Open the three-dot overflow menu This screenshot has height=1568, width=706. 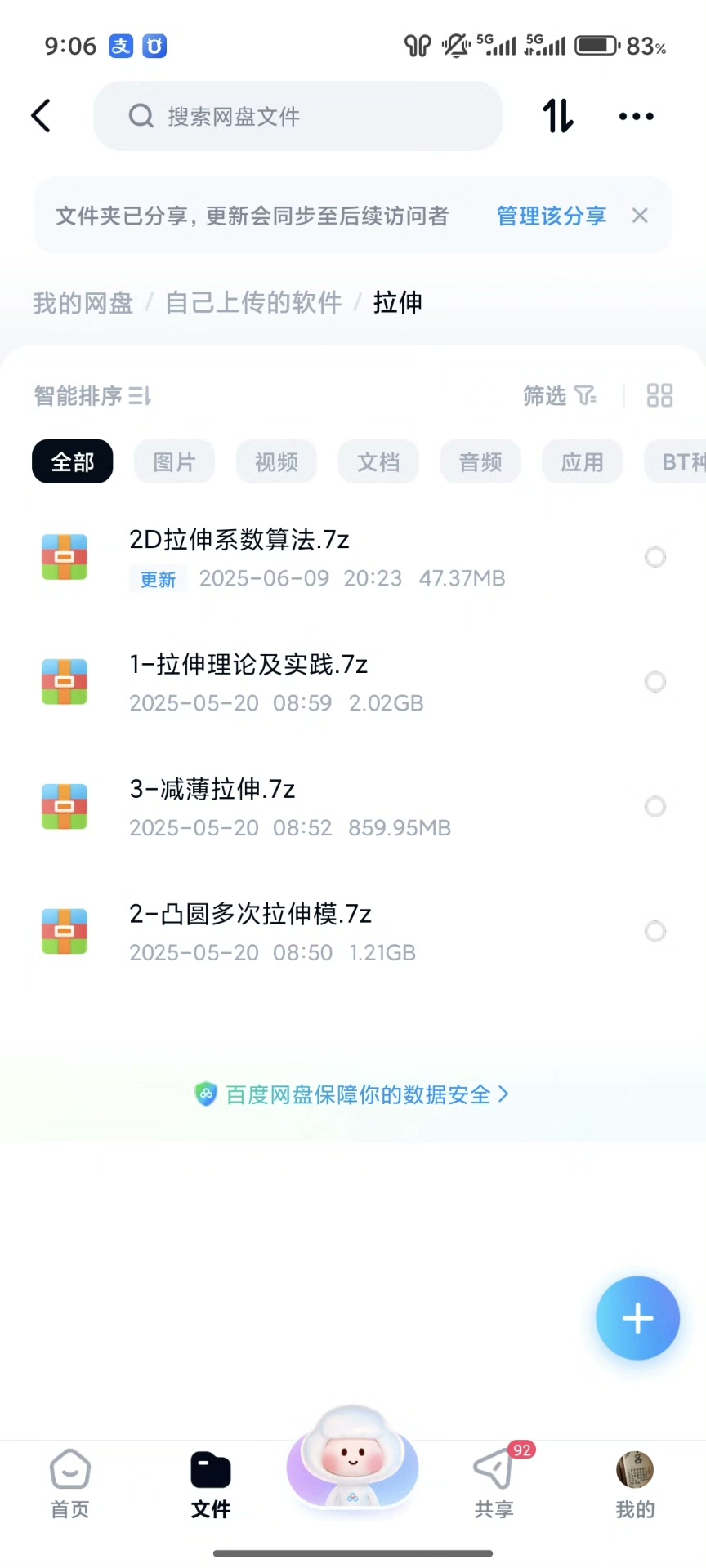636,116
